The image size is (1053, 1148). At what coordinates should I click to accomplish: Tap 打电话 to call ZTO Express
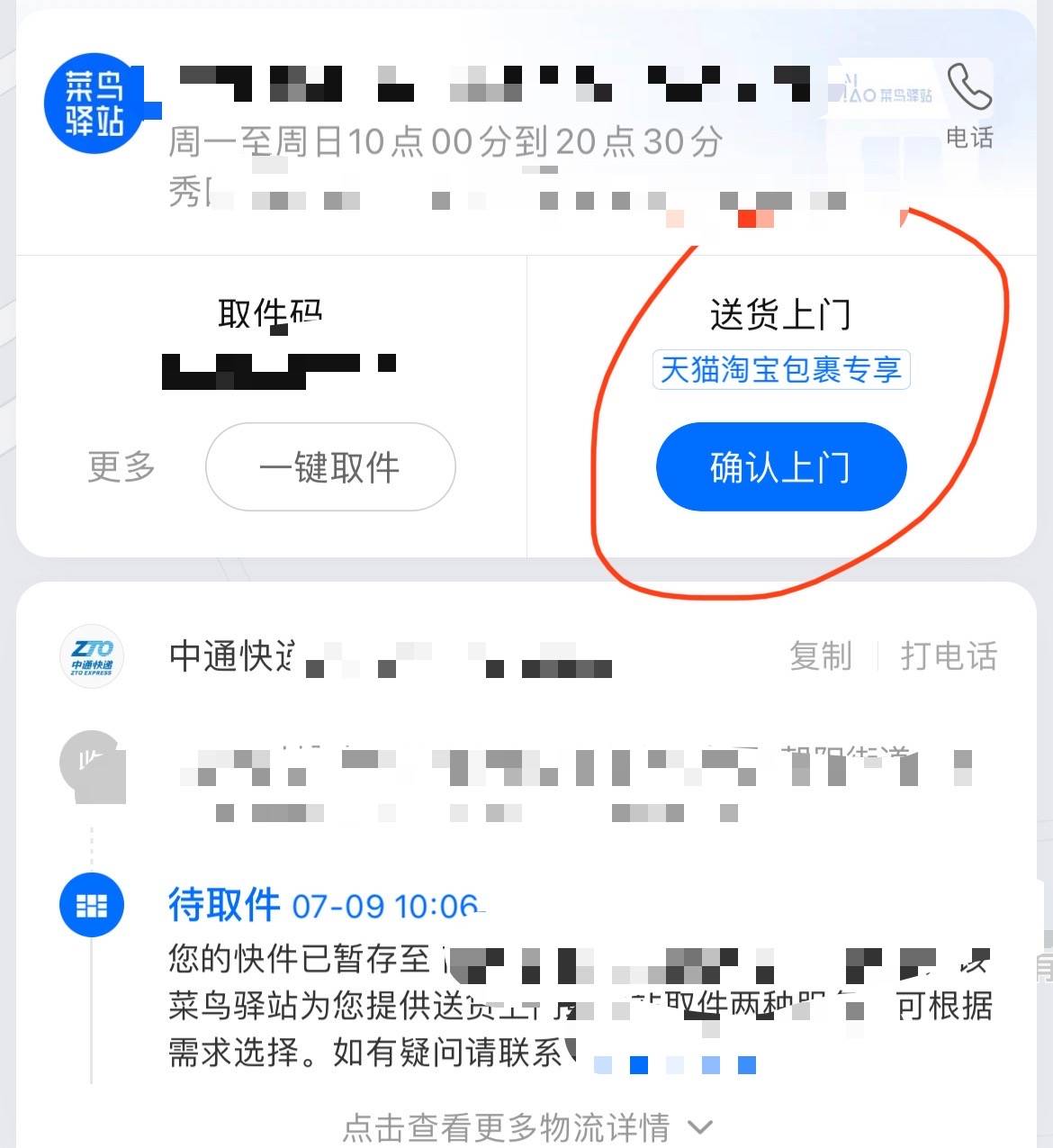click(x=949, y=655)
